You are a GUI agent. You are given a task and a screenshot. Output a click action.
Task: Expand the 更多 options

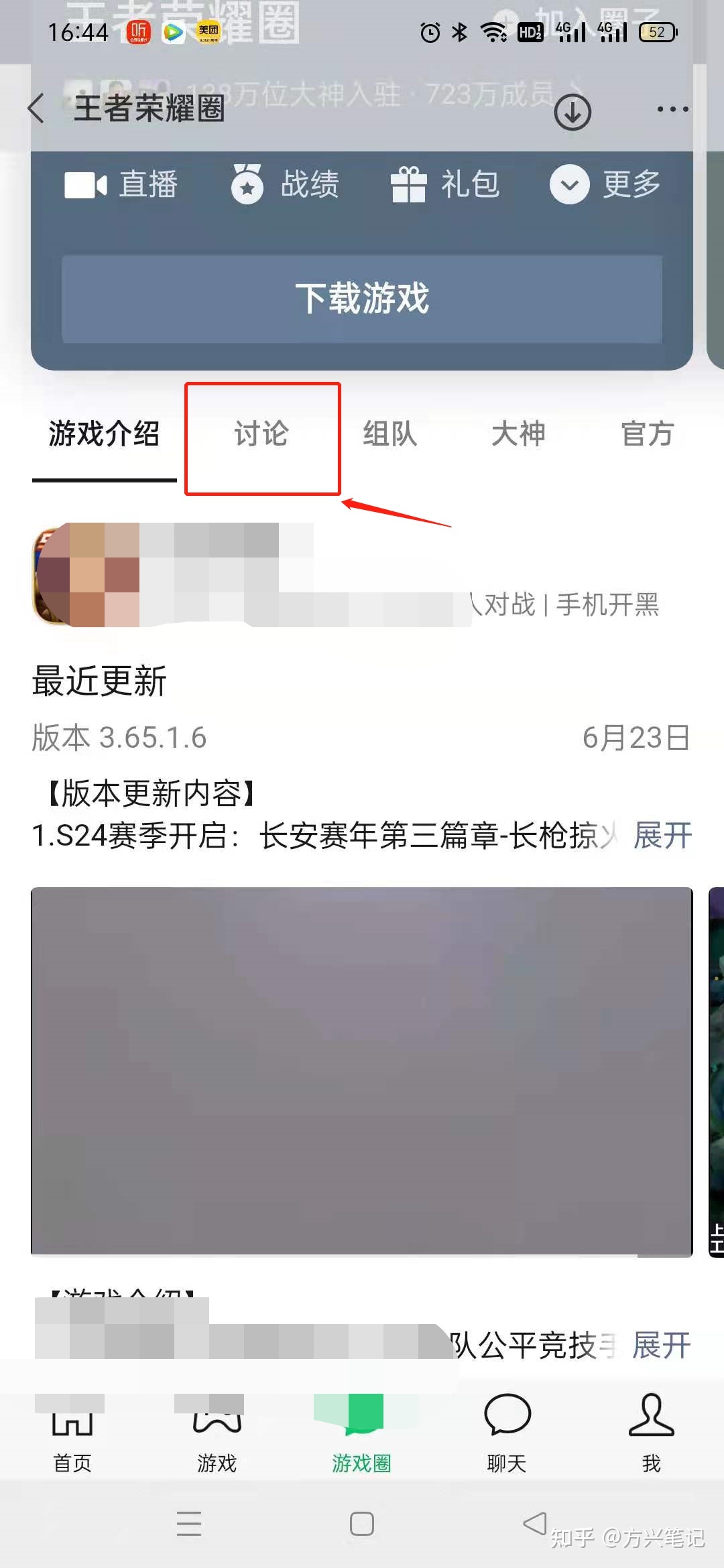(x=605, y=184)
